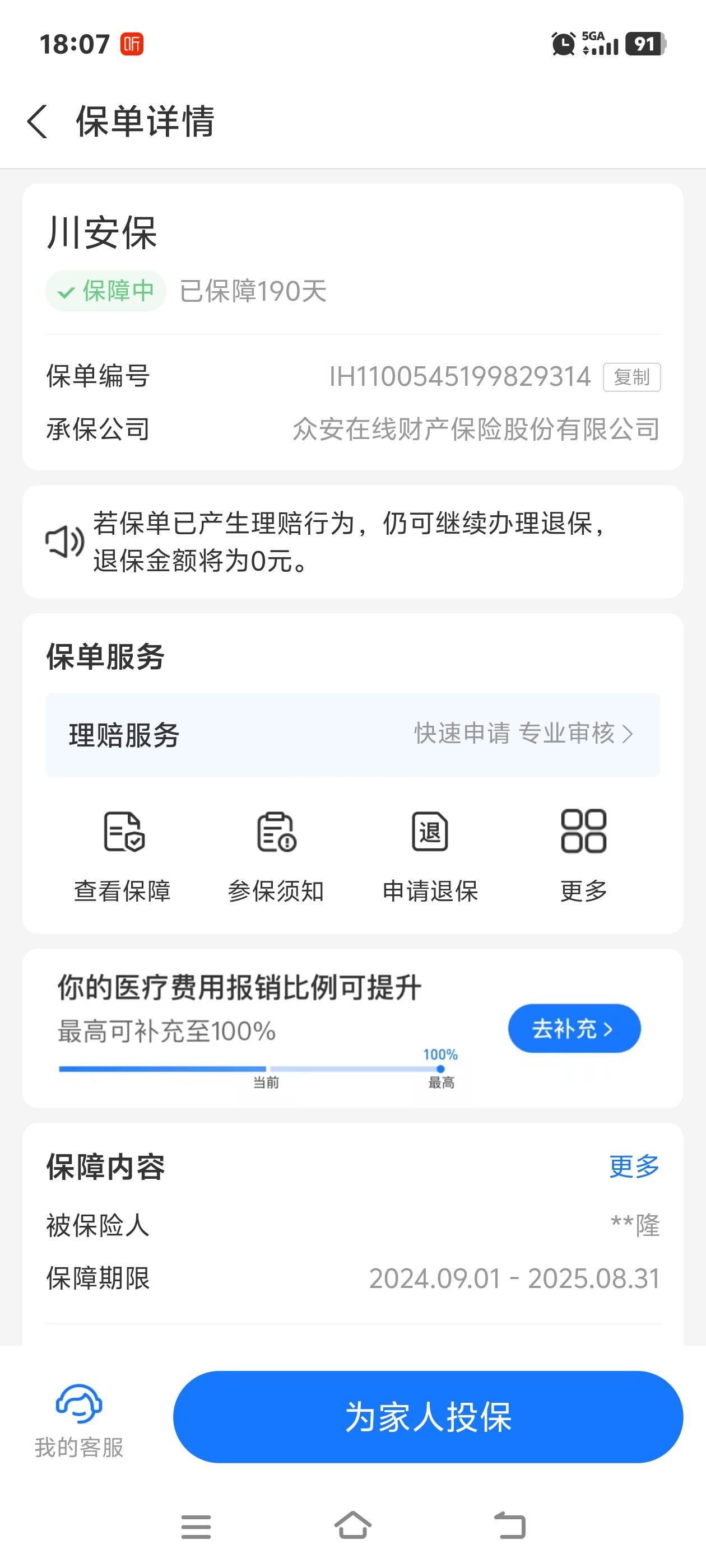Screen dimensions: 706x1568
Task: Go to the system home screen
Action: (352, 1526)
